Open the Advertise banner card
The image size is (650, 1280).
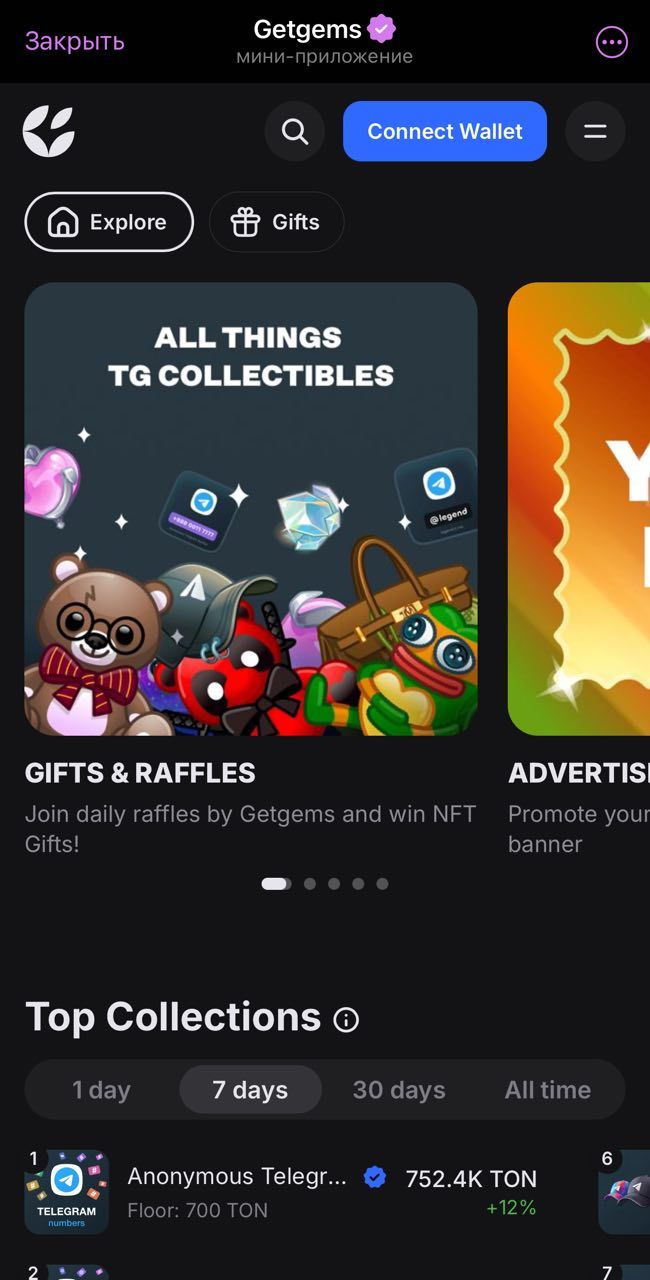[x=580, y=509]
